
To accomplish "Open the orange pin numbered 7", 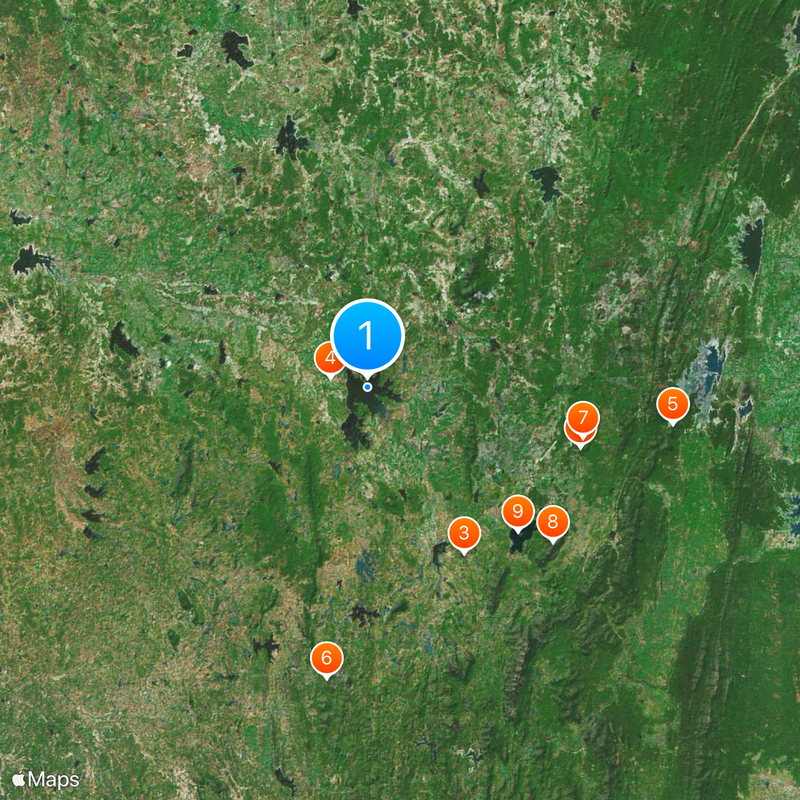I will (x=583, y=416).
